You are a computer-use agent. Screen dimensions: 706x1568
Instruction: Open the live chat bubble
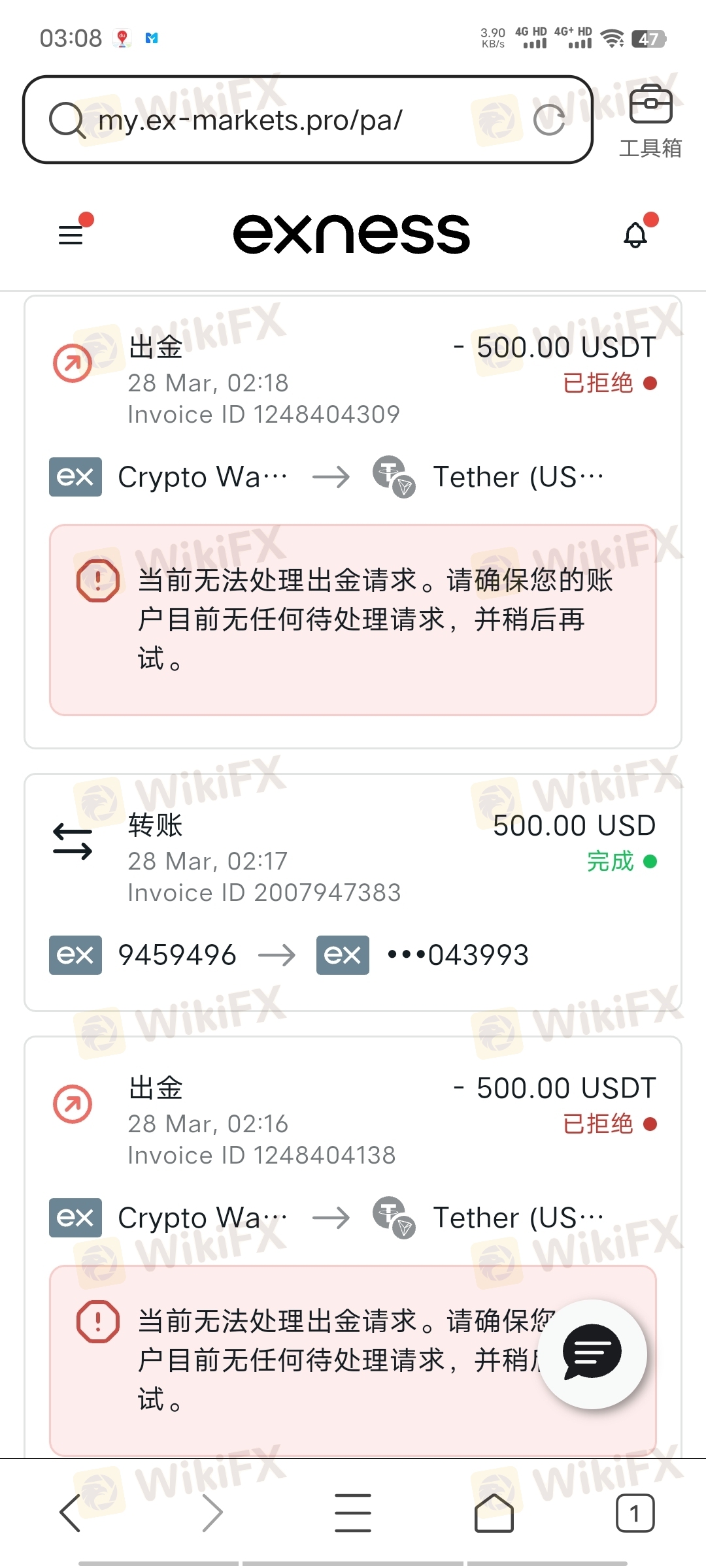click(593, 1353)
